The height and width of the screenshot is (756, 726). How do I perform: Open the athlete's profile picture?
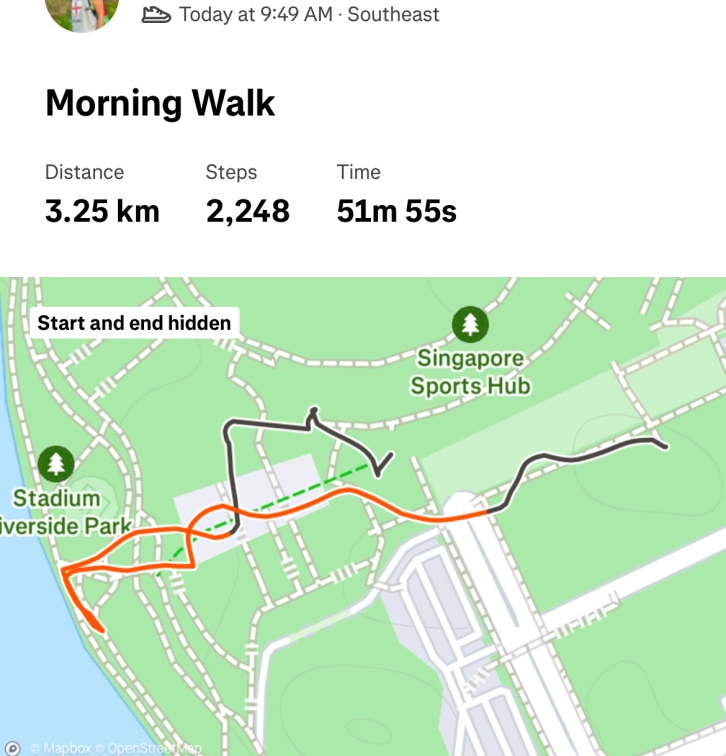tap(82, 12)
